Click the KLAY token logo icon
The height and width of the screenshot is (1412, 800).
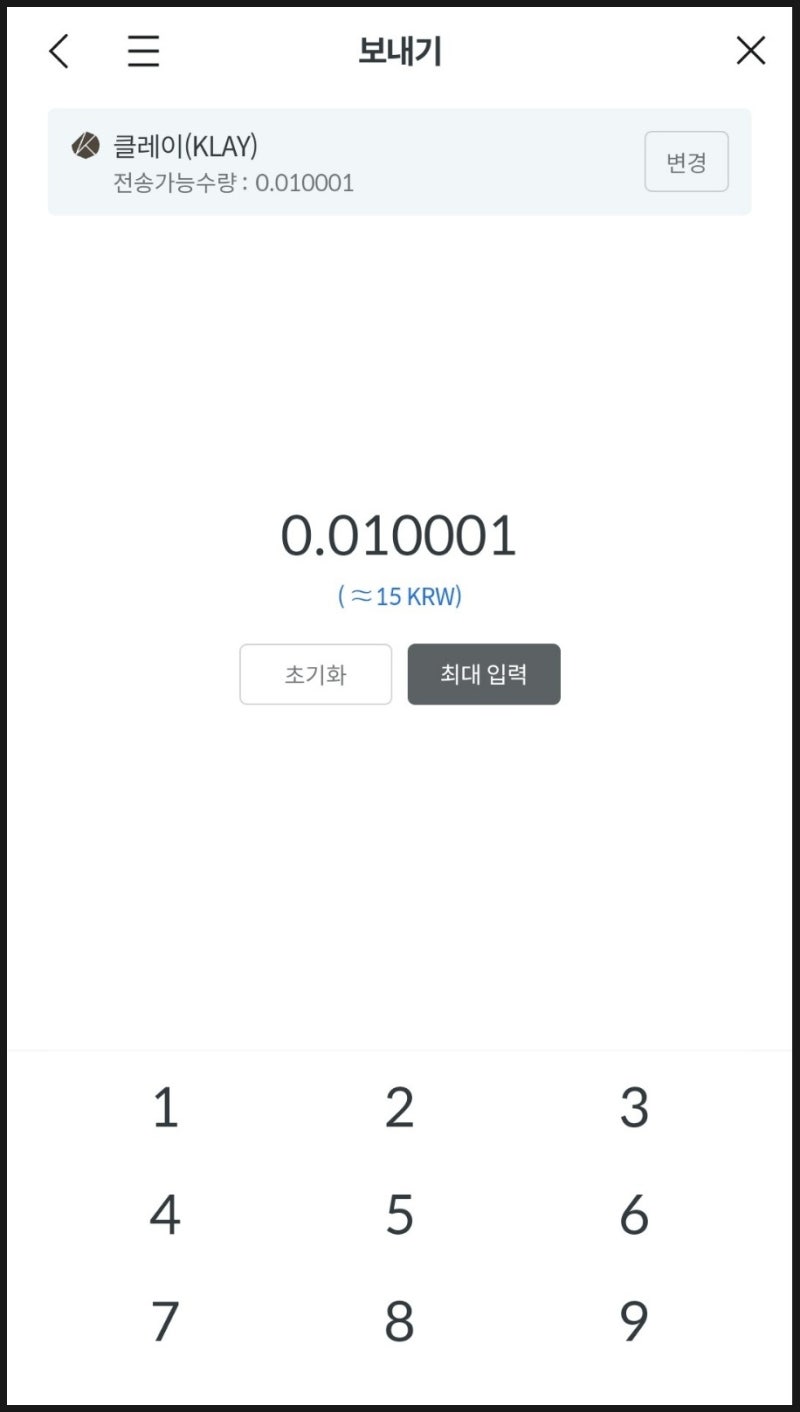[x=85, y=144]
